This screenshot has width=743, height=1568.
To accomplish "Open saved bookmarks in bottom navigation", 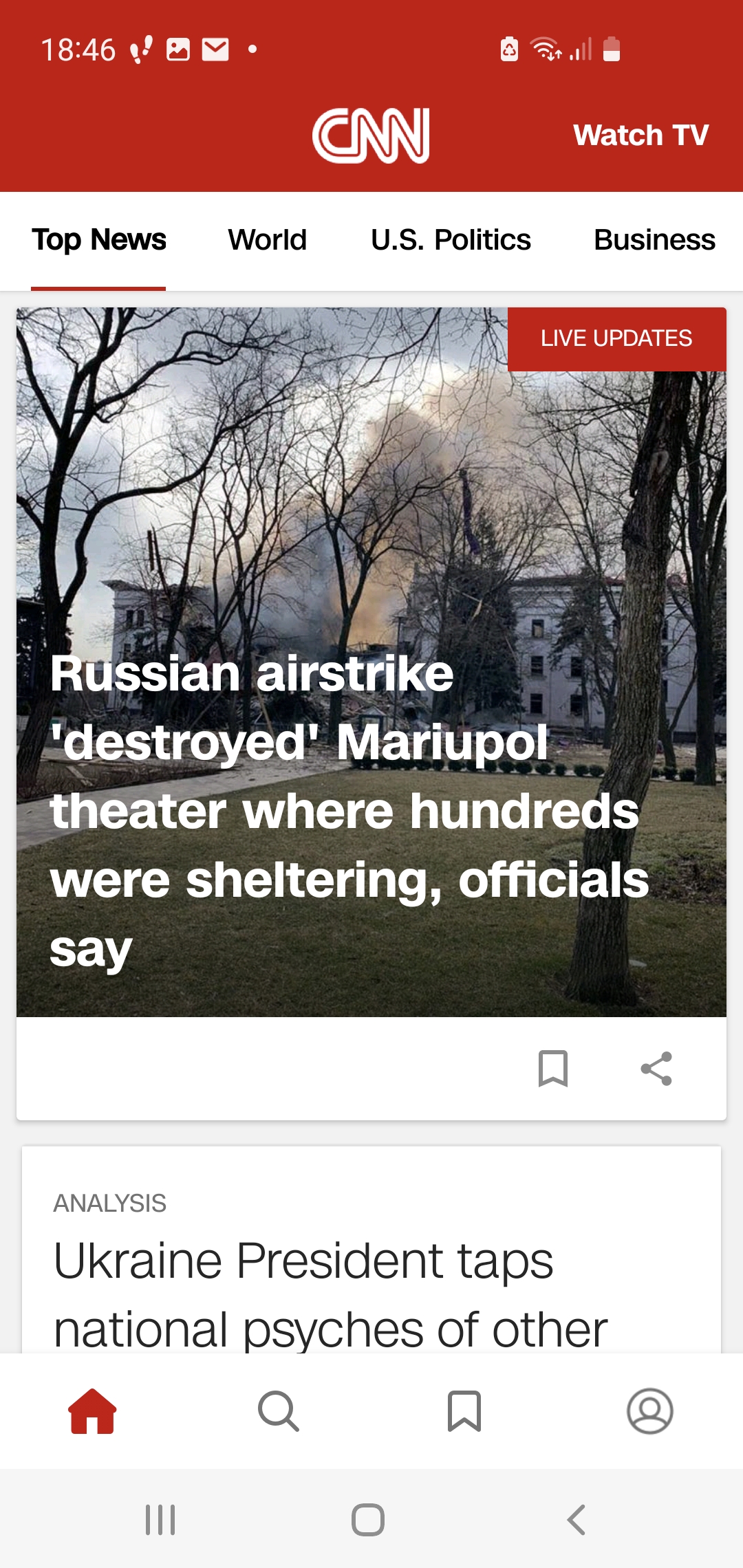I will point(464,1411).
